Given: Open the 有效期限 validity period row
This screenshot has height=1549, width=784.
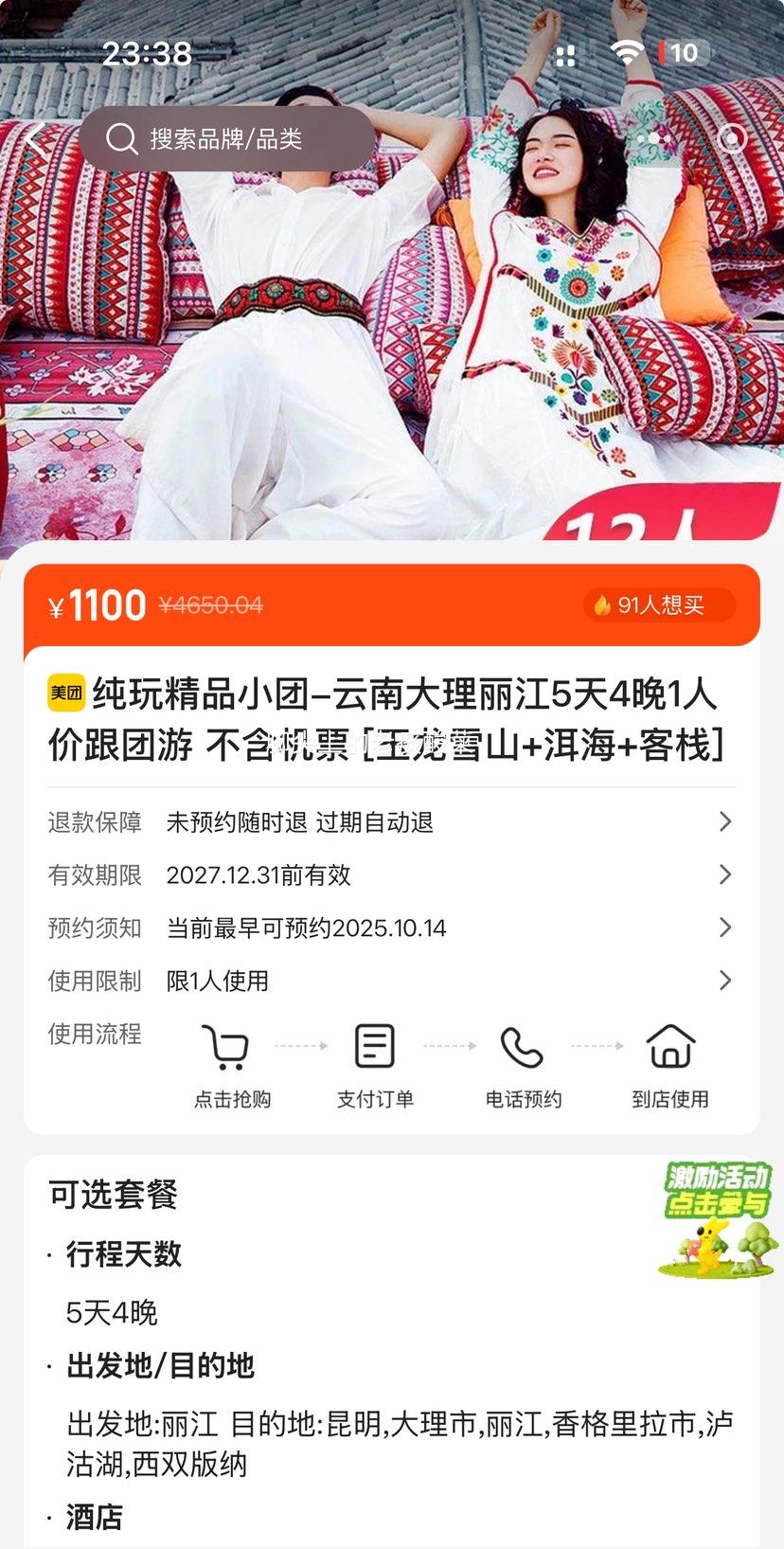Looking at the screenshot, I should pyautogui.click(x=392, y=875).
